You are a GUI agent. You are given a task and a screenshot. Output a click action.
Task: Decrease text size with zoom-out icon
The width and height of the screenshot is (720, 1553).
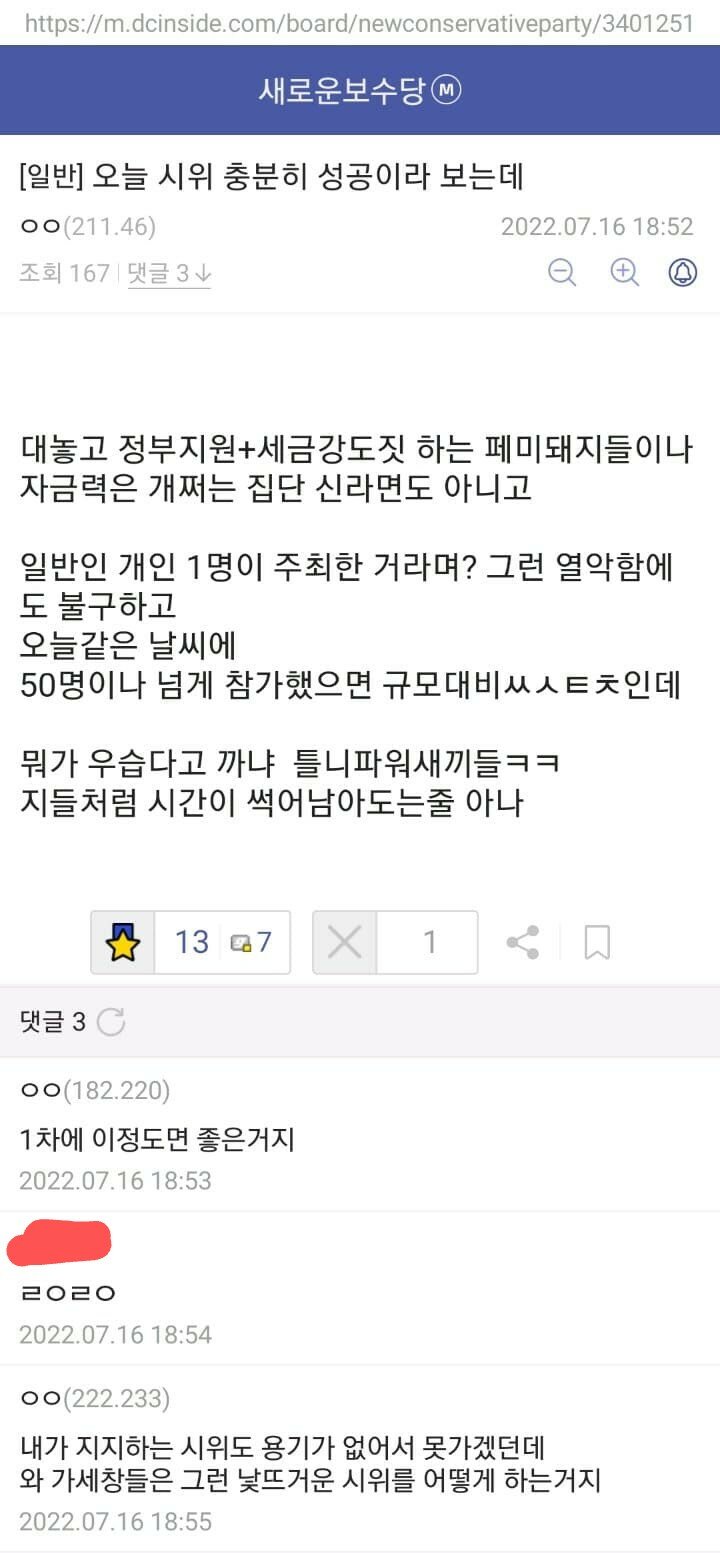click(562, 272)
